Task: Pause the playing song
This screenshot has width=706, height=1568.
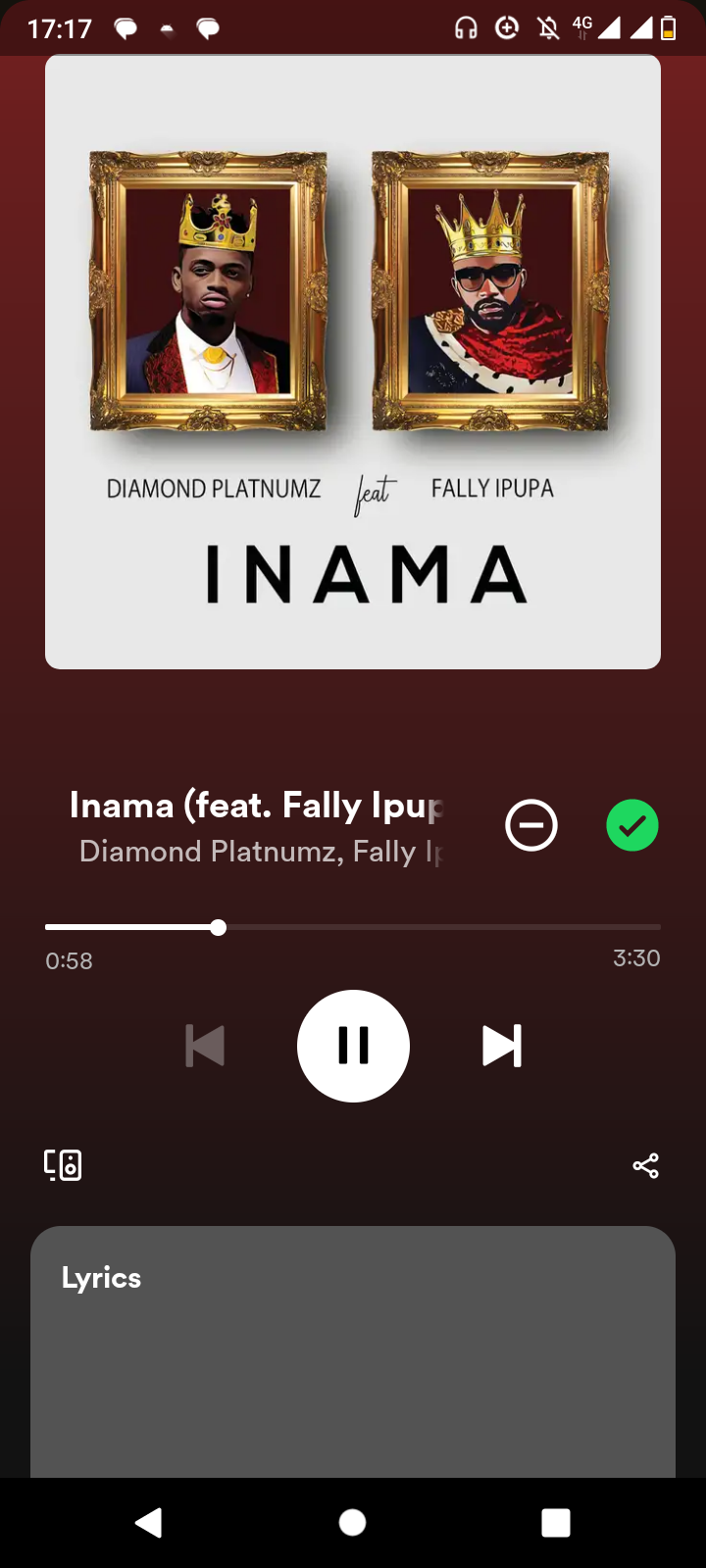Action: 353,1046
